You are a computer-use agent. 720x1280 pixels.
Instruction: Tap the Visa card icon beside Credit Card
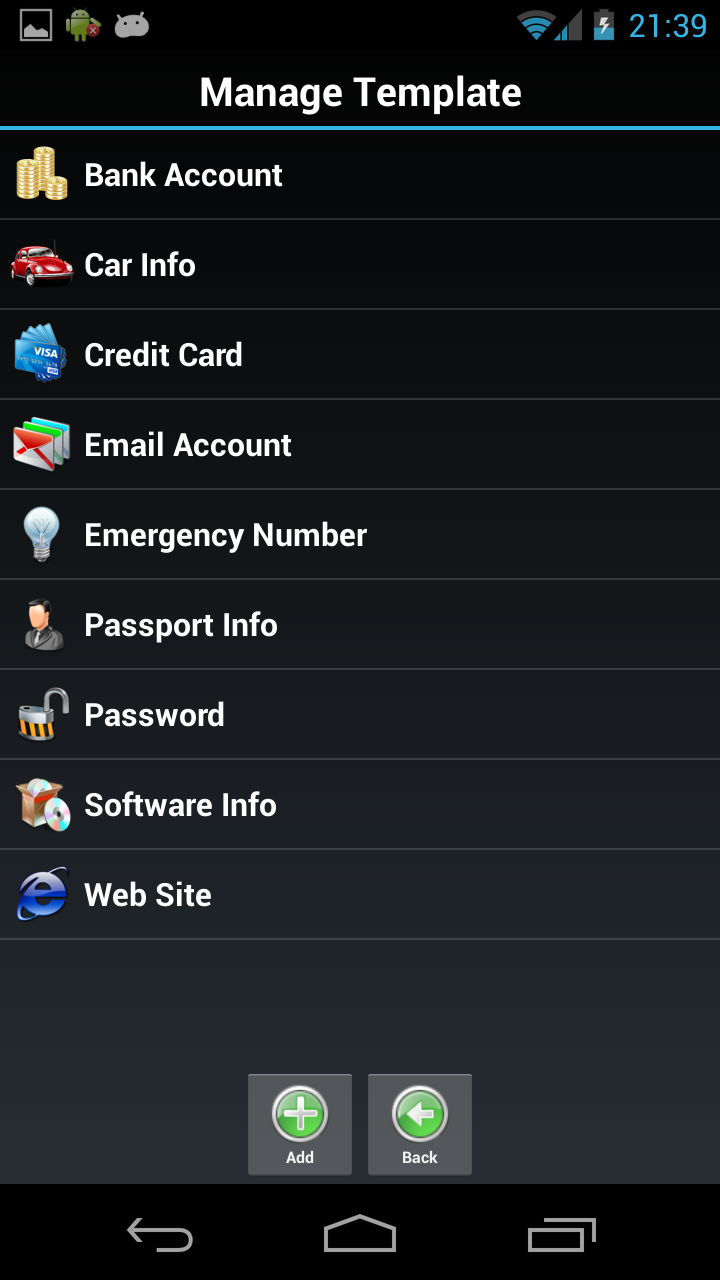40,354
